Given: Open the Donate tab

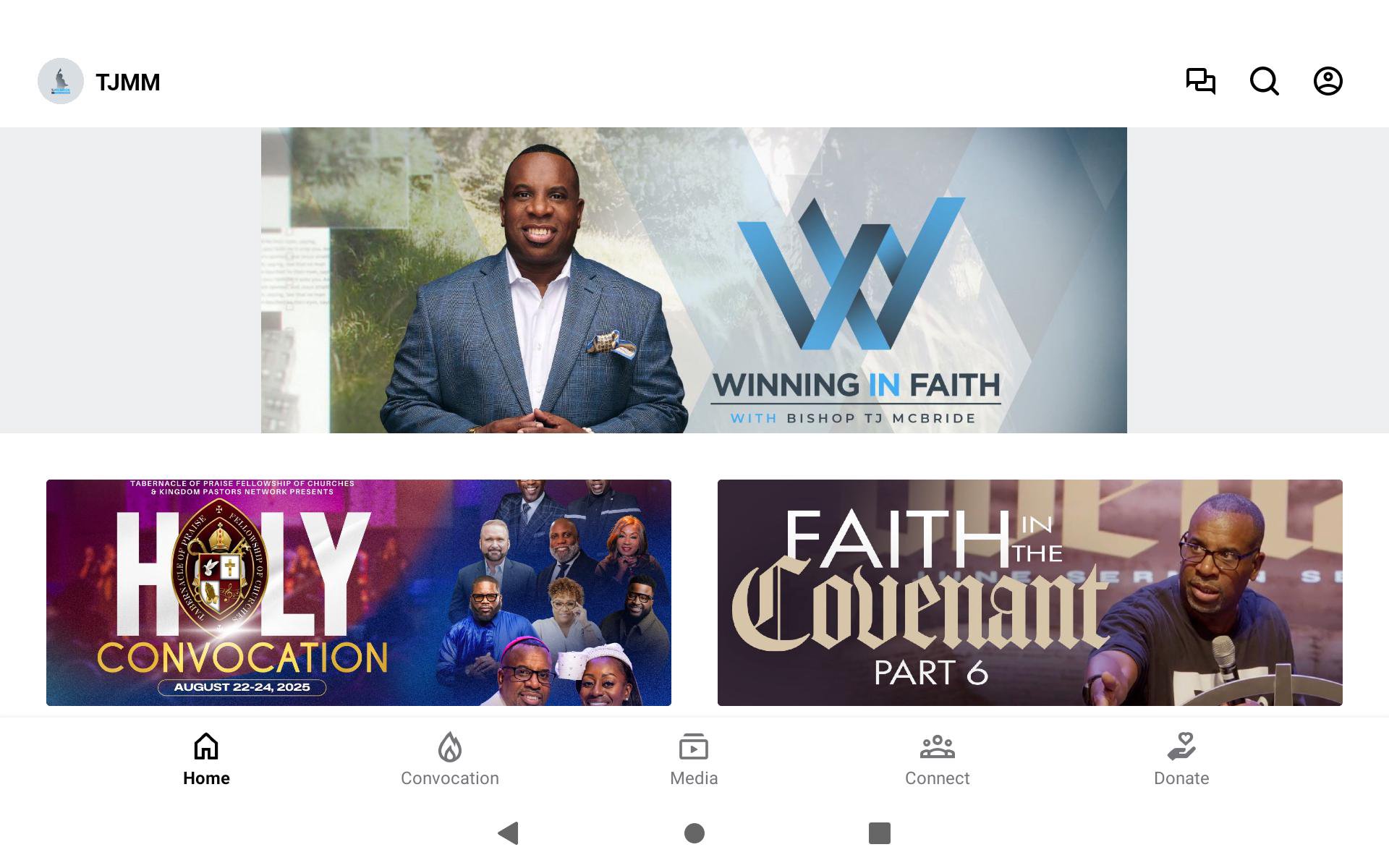Looking at the screenshot, I should click(x=1181, y=759).
